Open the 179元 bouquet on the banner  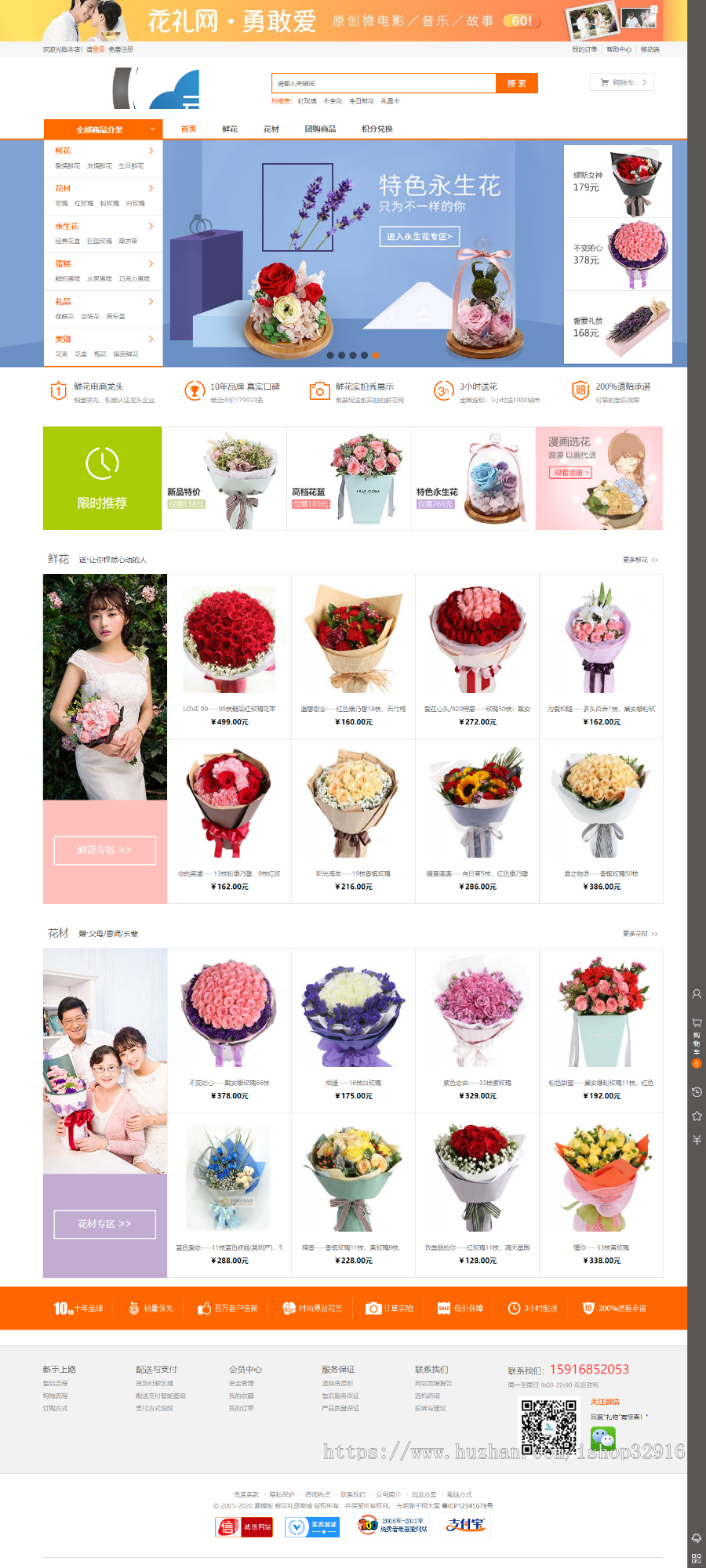618,182
